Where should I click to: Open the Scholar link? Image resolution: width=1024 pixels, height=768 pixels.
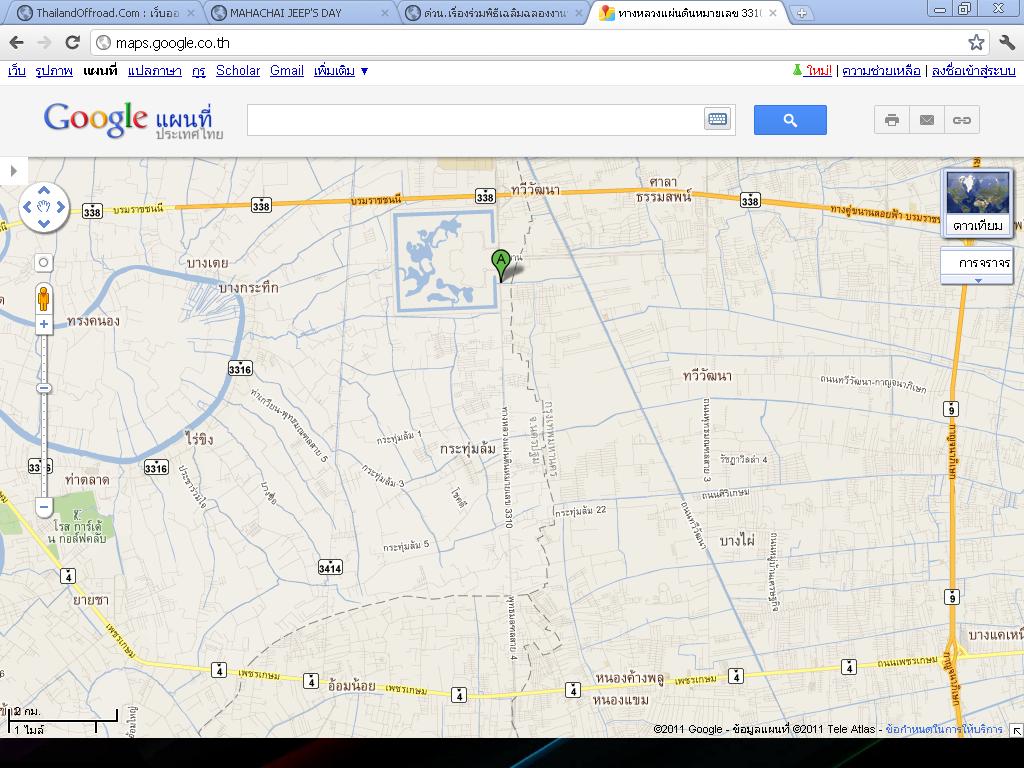coord(238,71)
